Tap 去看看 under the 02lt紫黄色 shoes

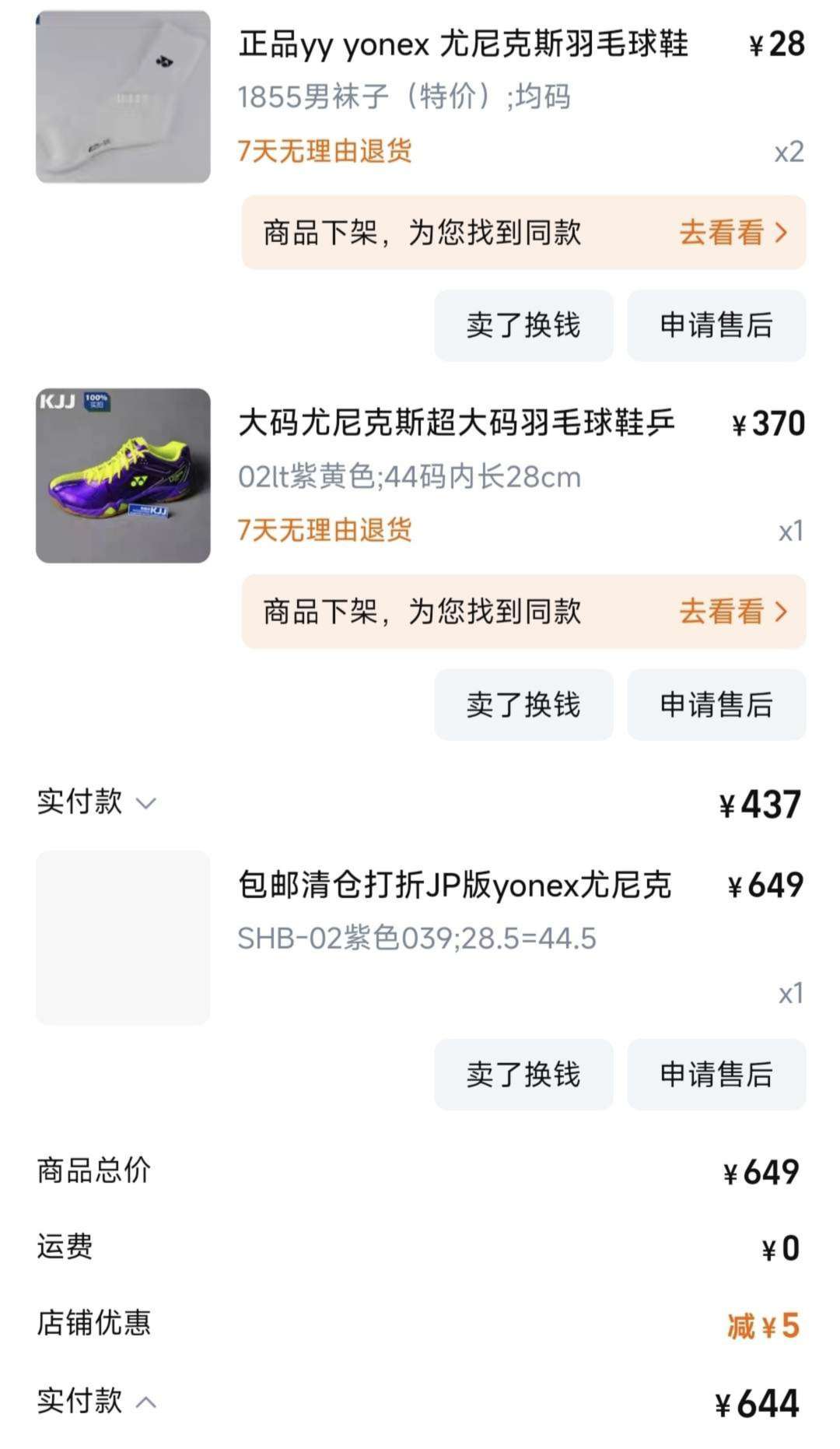pos(733,612)
